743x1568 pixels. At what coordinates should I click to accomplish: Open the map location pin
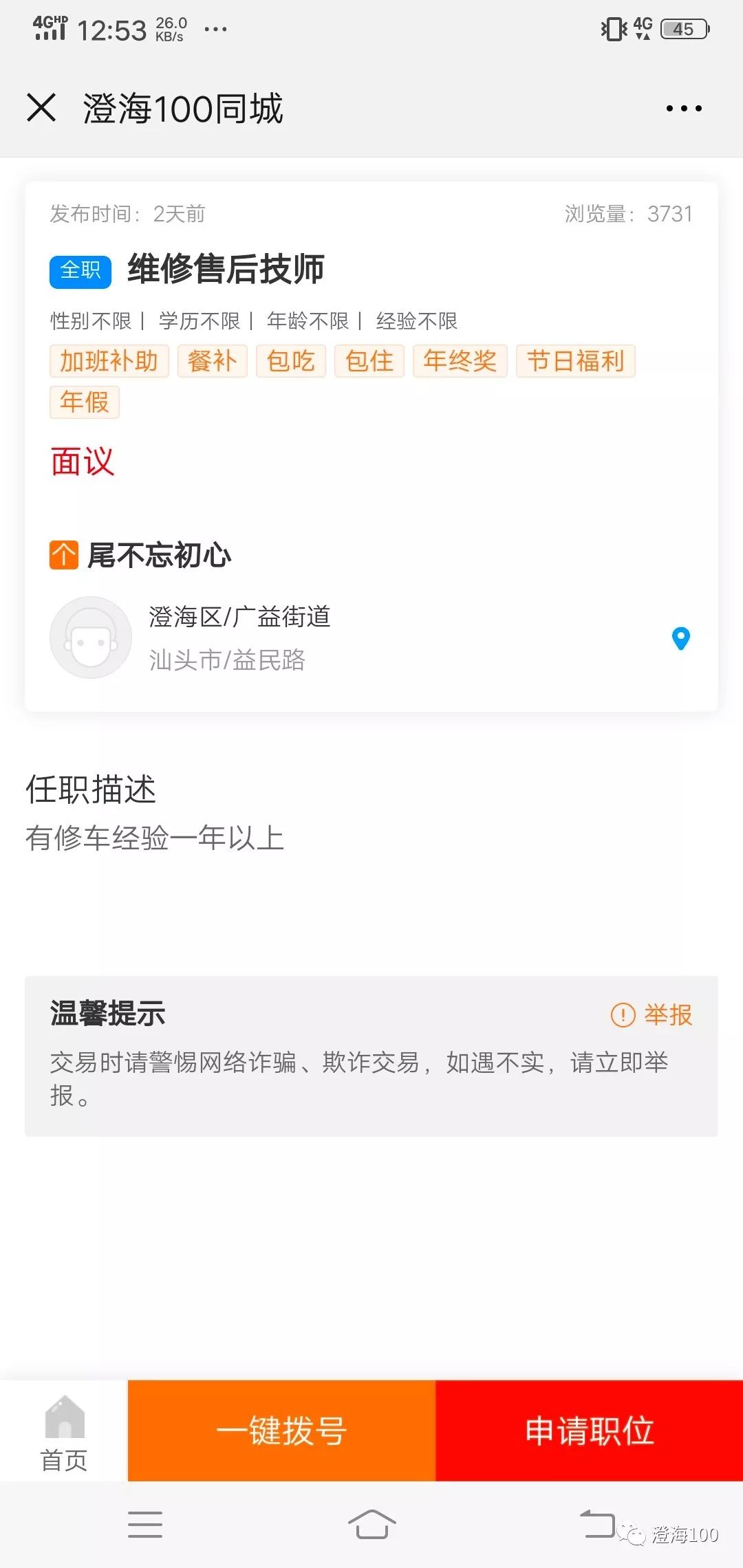[680, 638]
